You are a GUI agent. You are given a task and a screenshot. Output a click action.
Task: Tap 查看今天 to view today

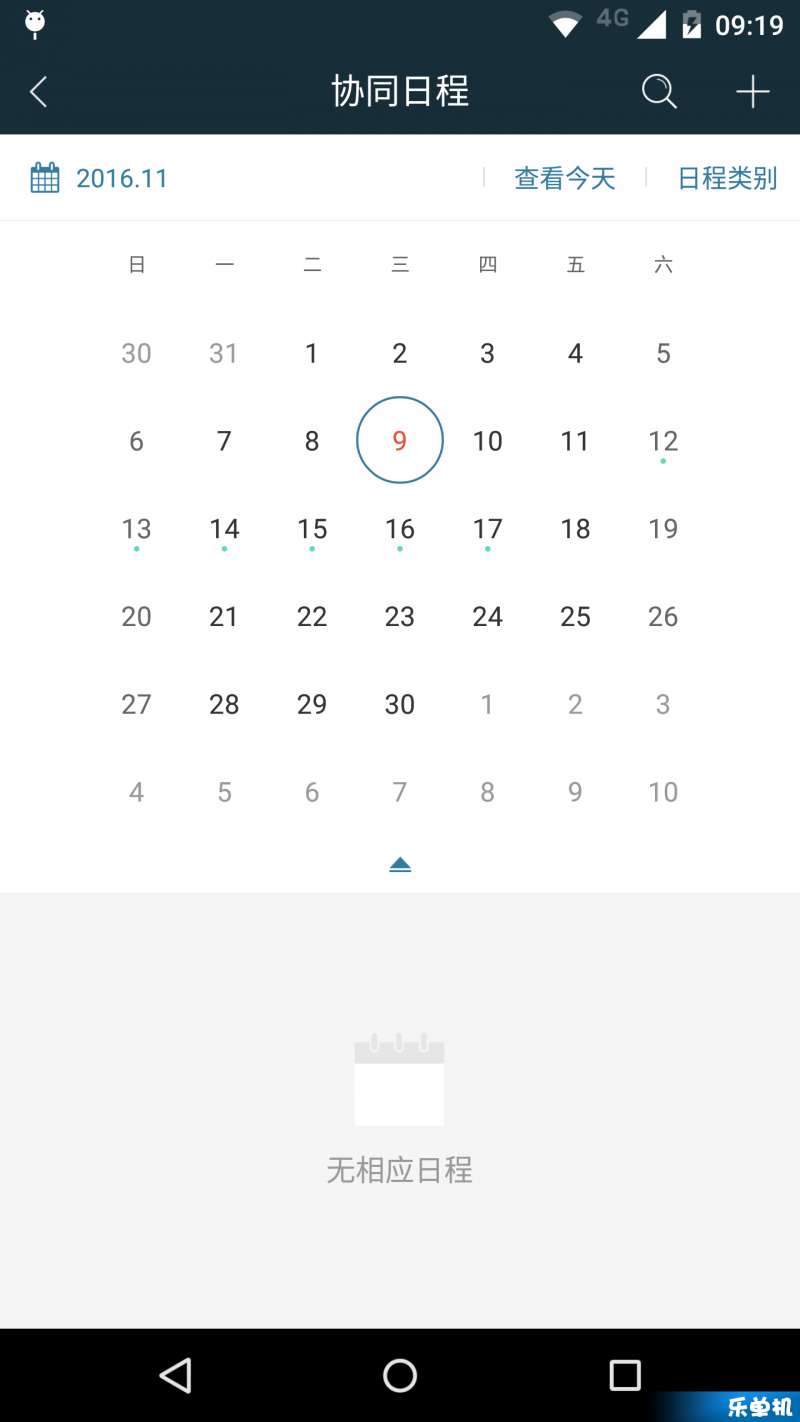(565, 178)
